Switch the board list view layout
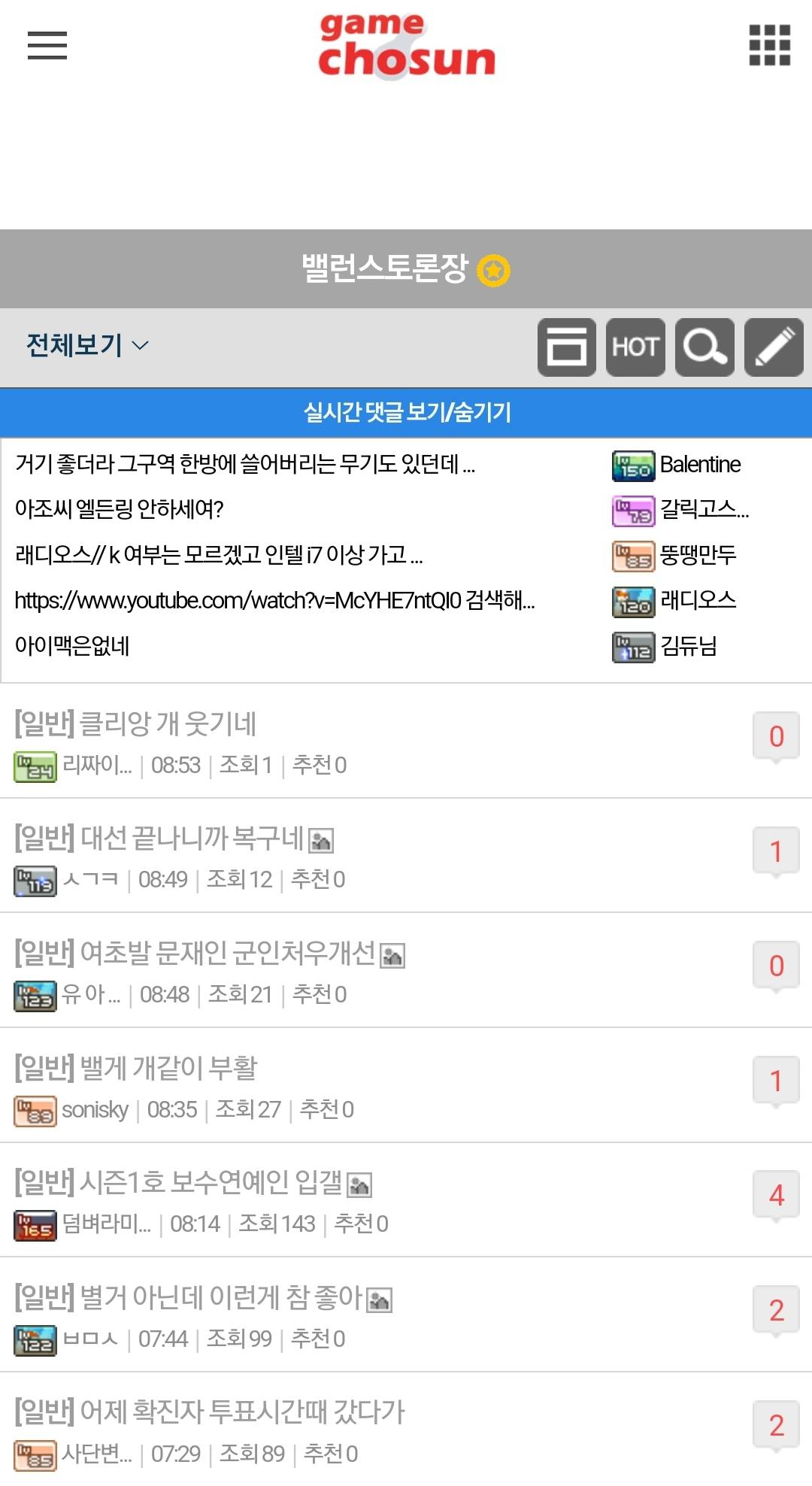Viewport: 812px width, 1486px height. click(x=566, y=347)
